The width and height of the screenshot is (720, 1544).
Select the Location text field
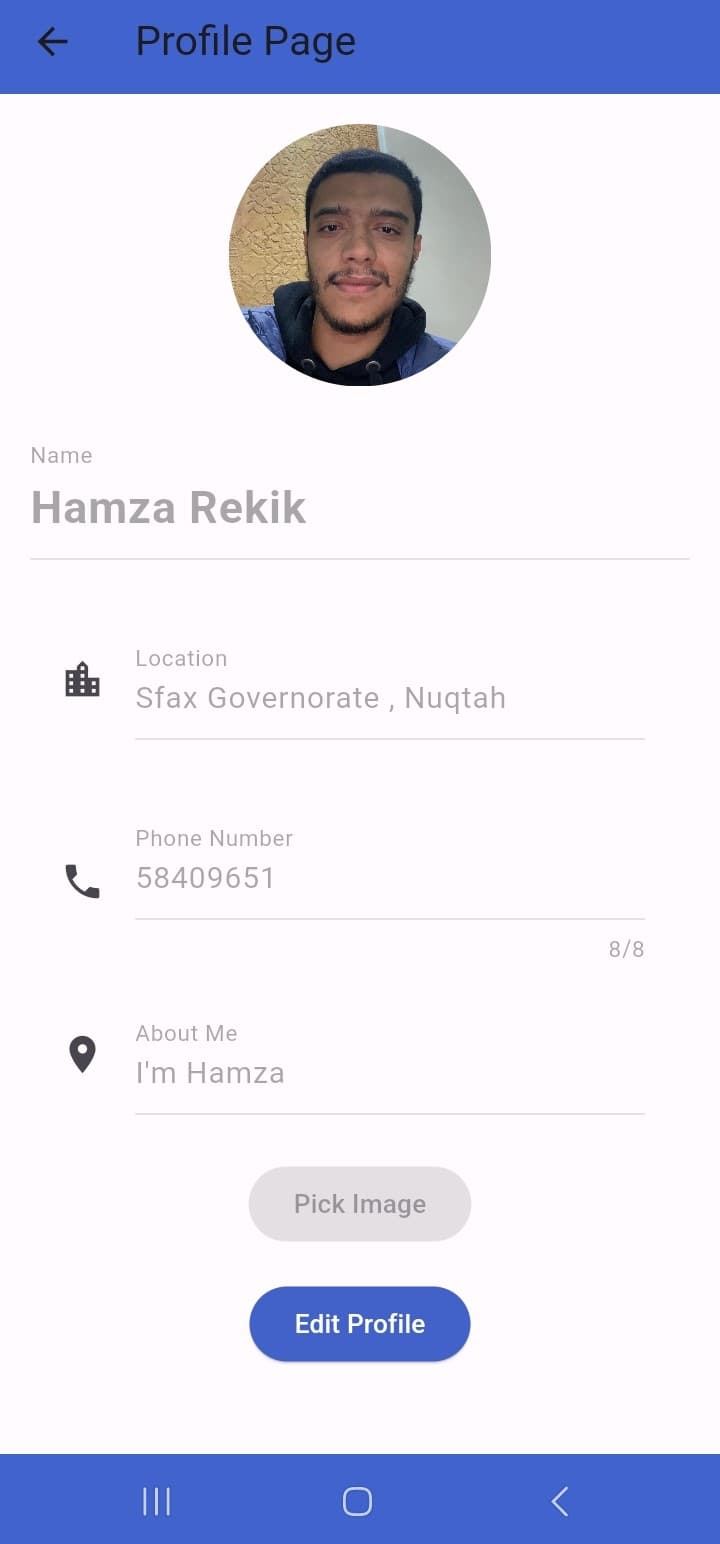point(389,698)
